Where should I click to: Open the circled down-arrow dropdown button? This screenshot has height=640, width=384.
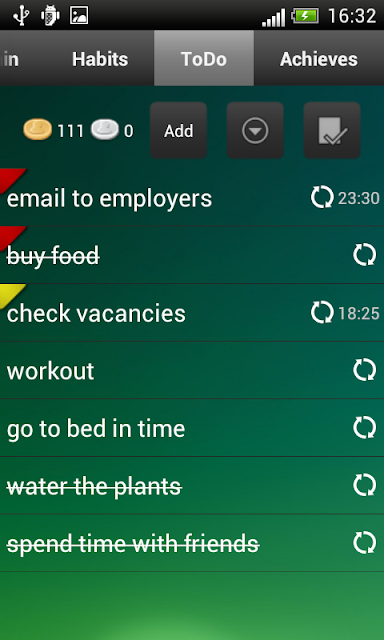click(255, 131)
